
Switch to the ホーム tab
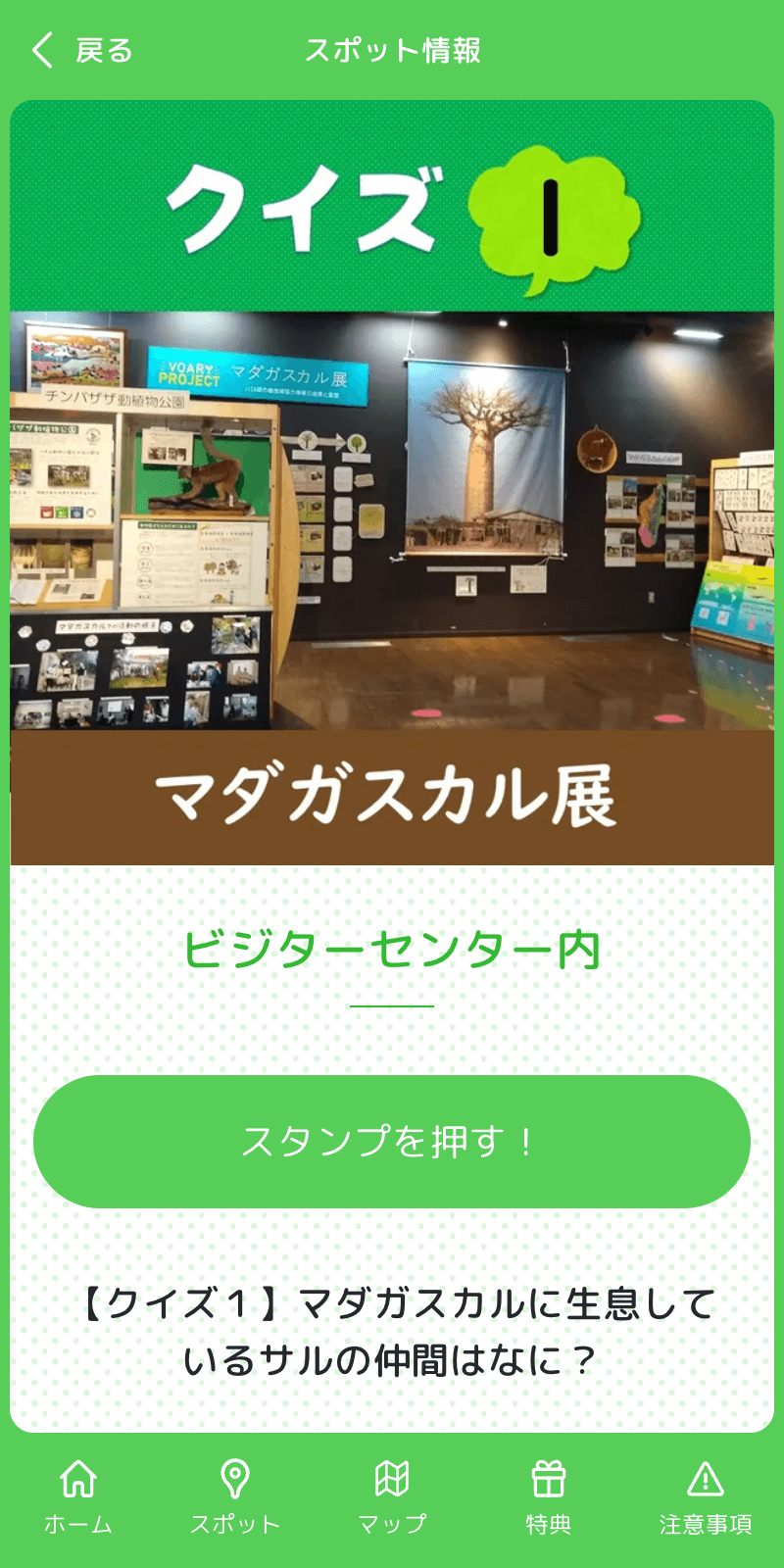pos(78,1496)
